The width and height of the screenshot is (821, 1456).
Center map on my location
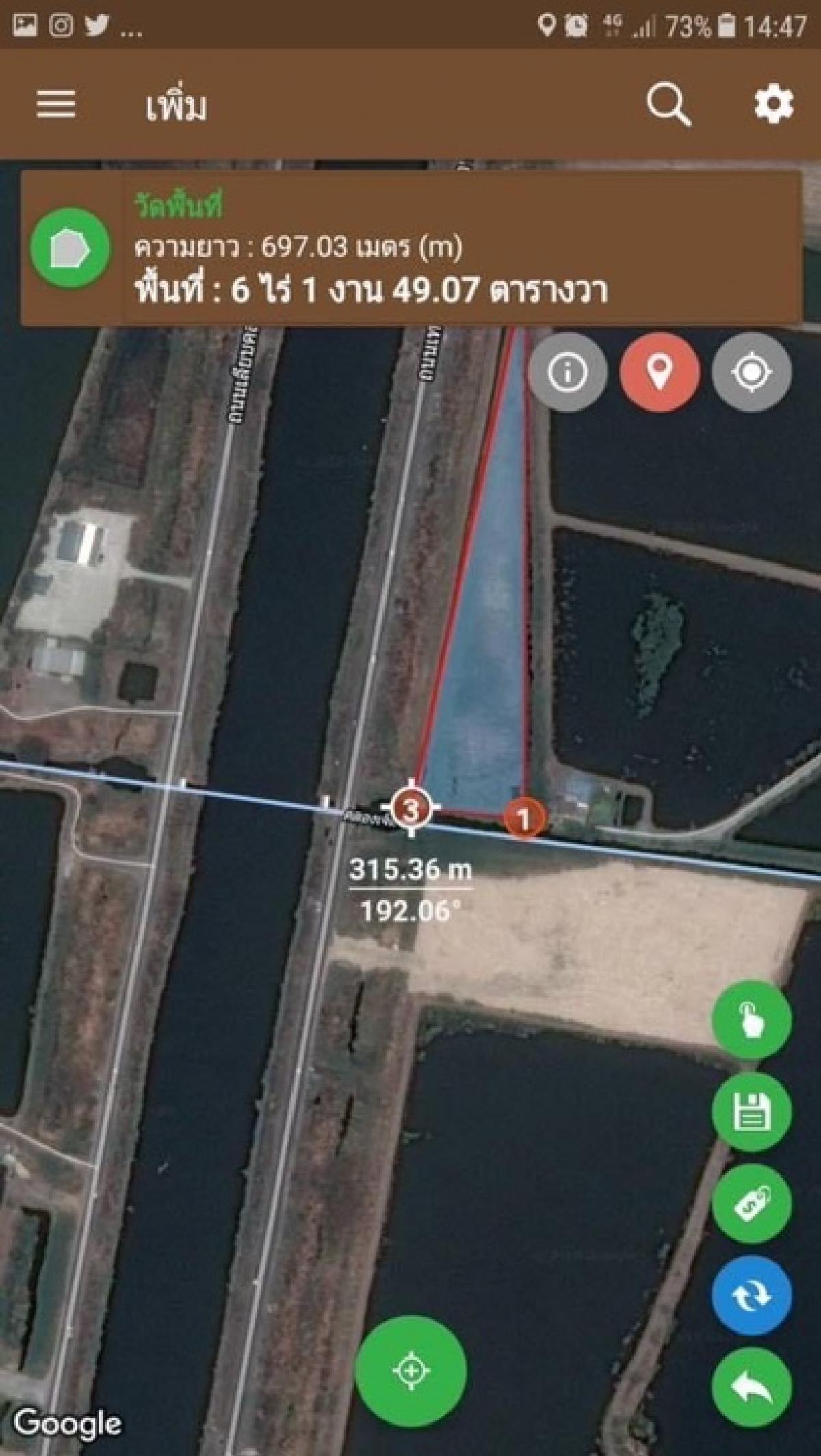click(x=751, y=372)
